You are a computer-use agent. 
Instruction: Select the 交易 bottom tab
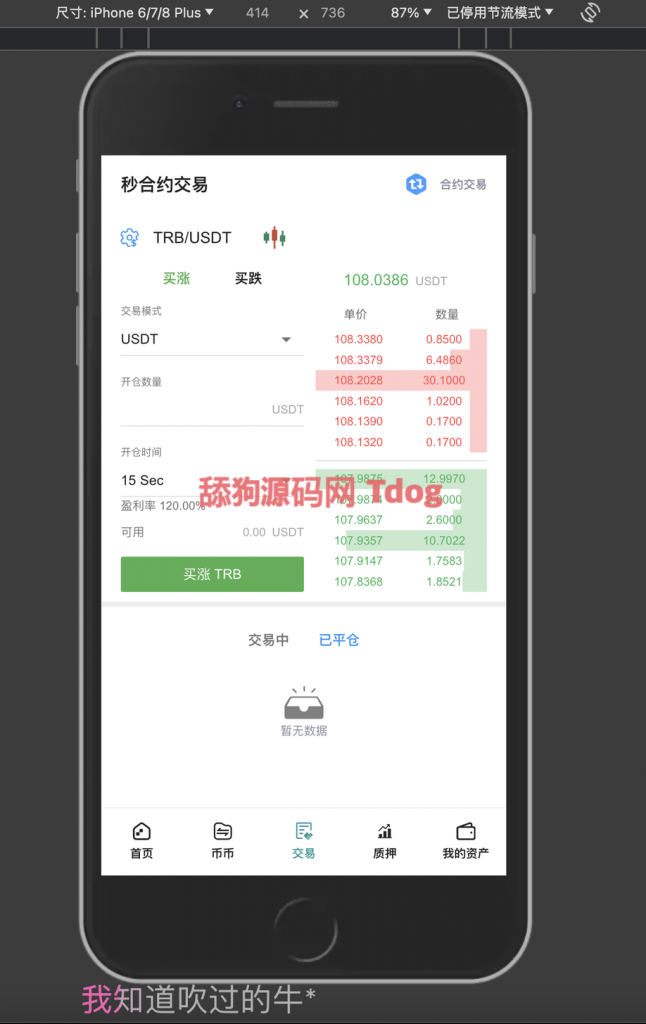pos(304,841)
